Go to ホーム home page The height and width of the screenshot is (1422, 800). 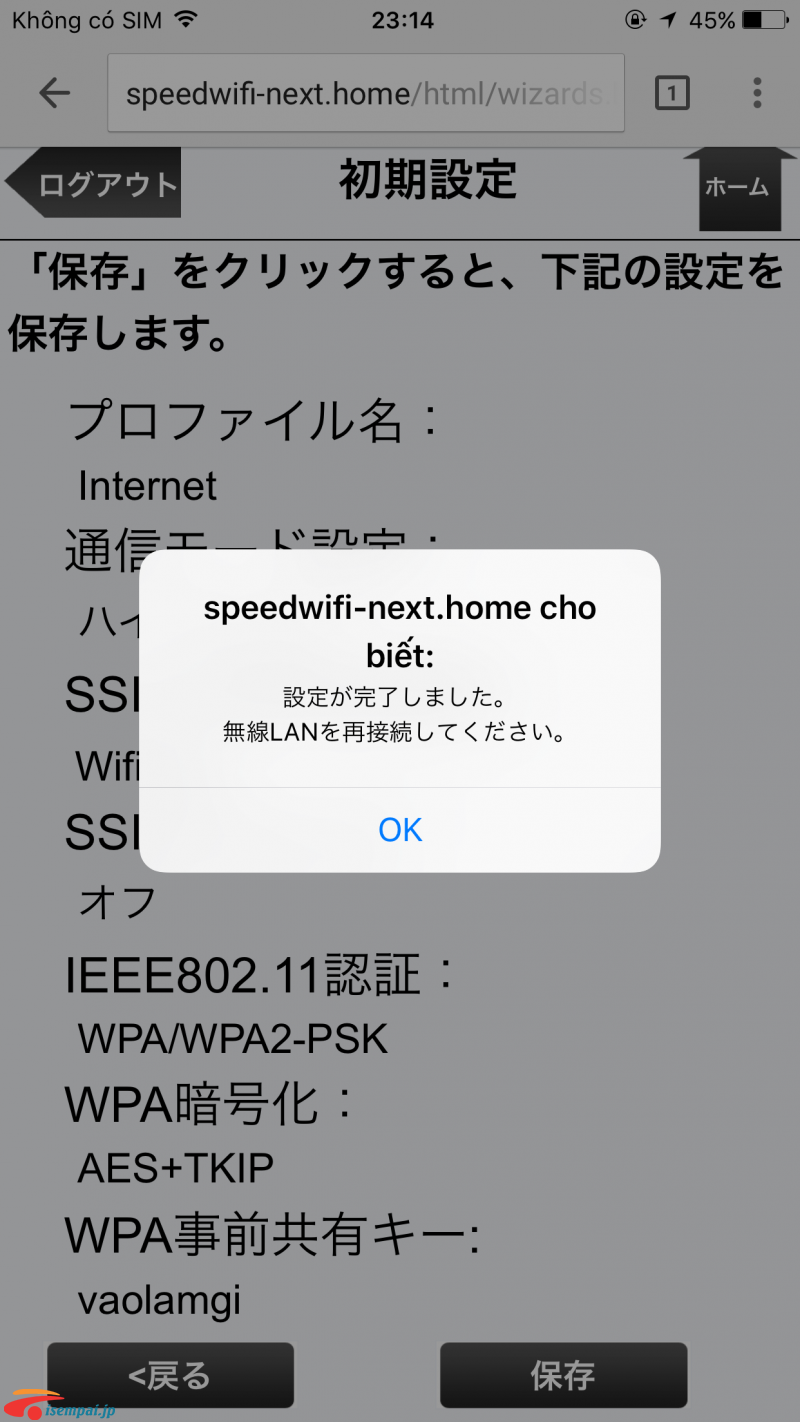pyautogui.click(x=739, y=187)
